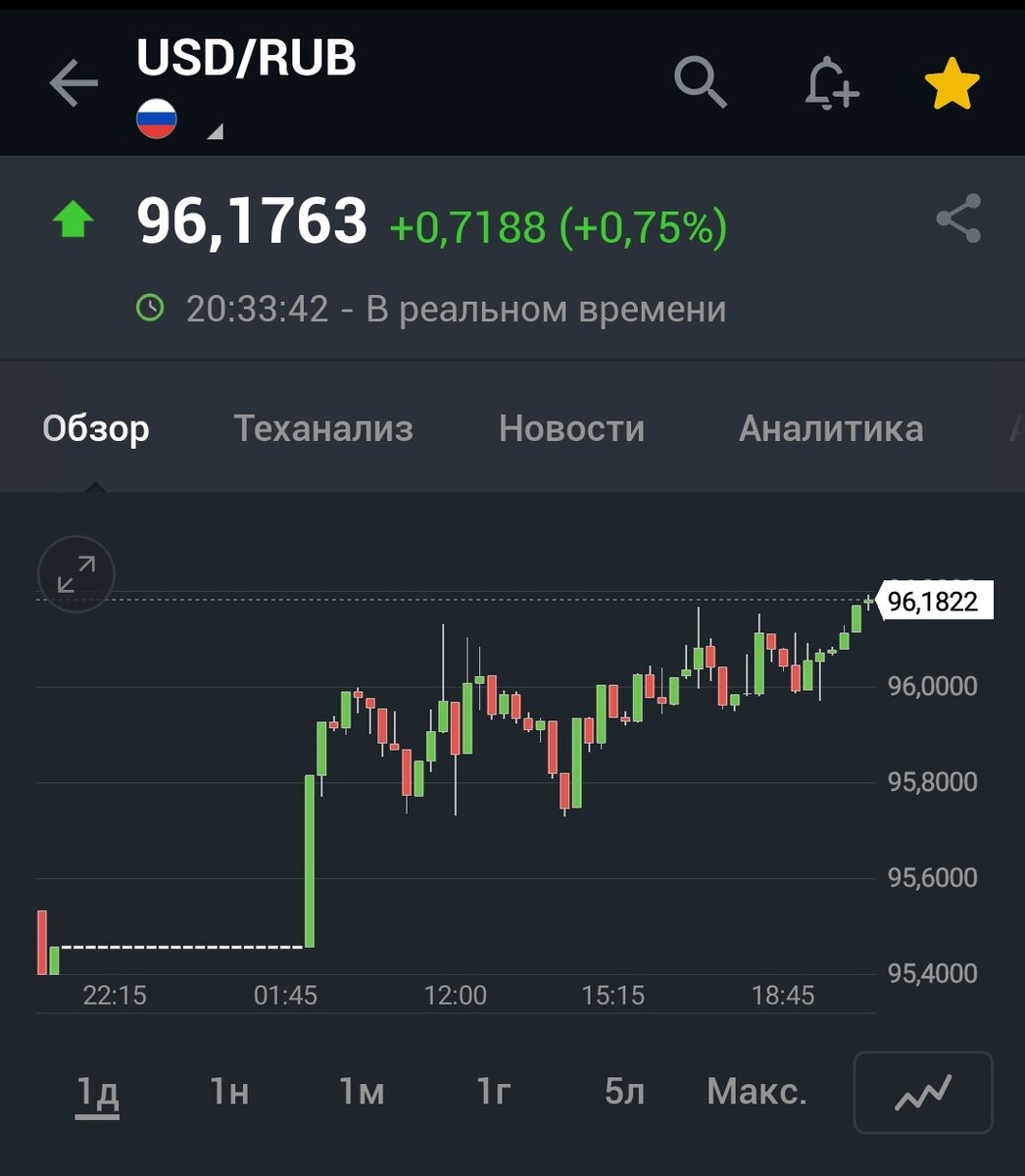Go back using the arrow button
The image size is (1025, 1176).
pos(73,82)
